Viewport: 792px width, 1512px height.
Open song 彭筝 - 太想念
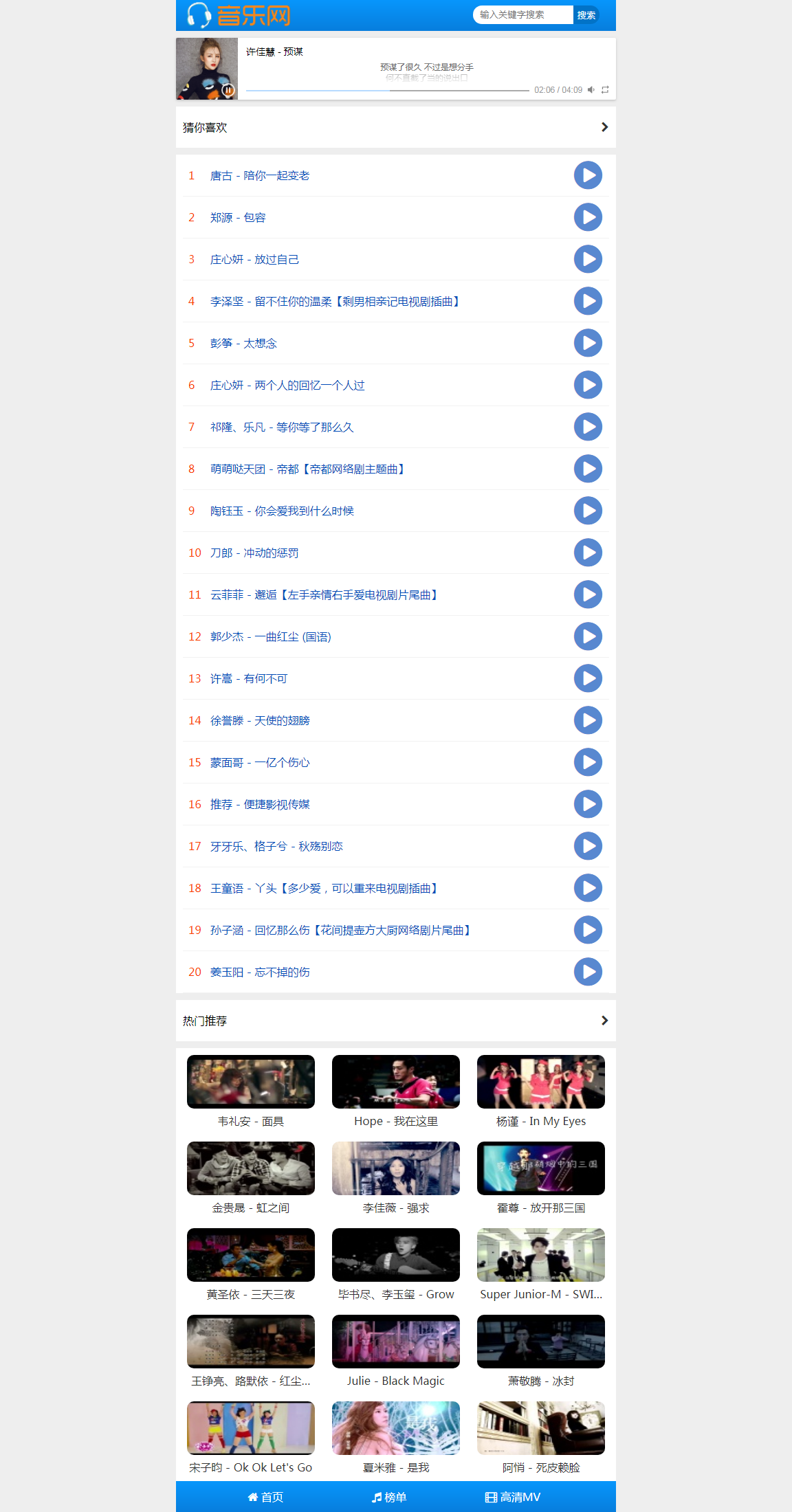click(x=243, y=343)
